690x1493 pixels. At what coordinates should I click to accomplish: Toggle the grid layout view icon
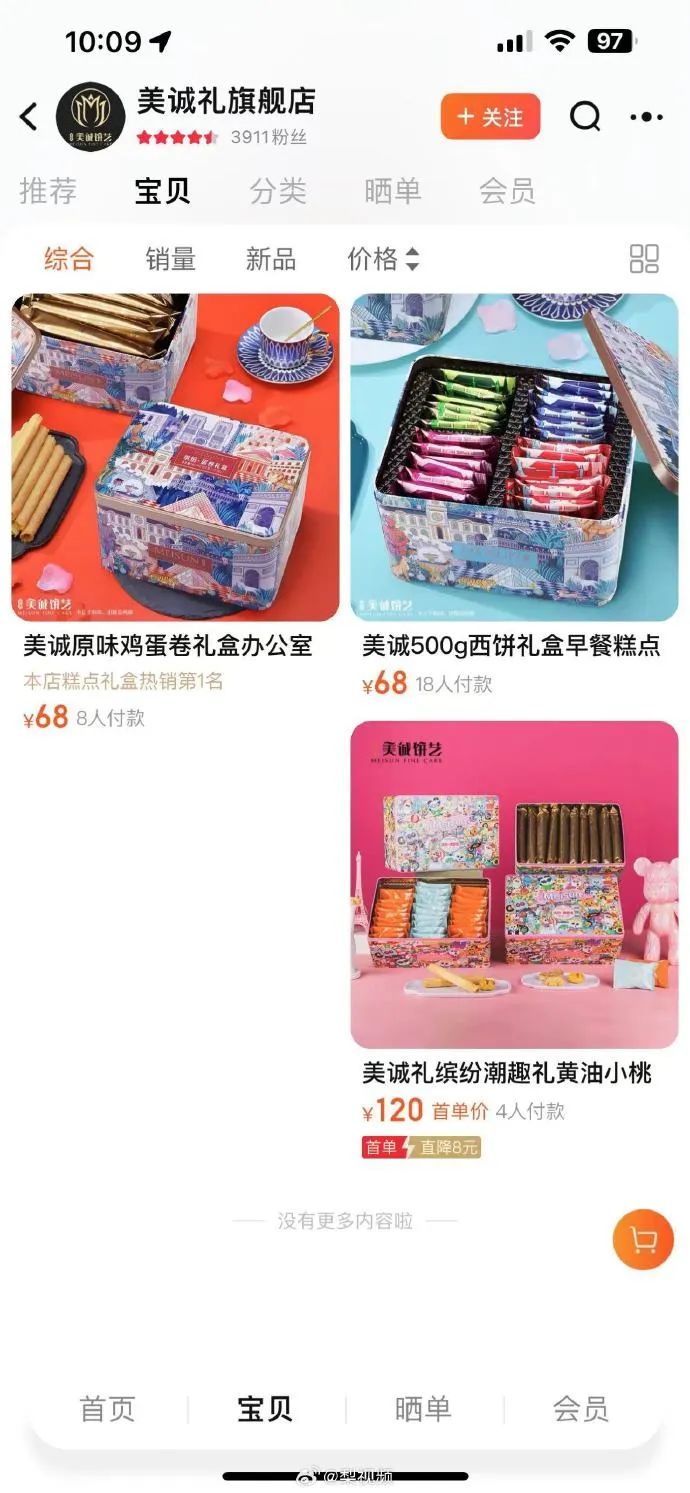point(644,259)
